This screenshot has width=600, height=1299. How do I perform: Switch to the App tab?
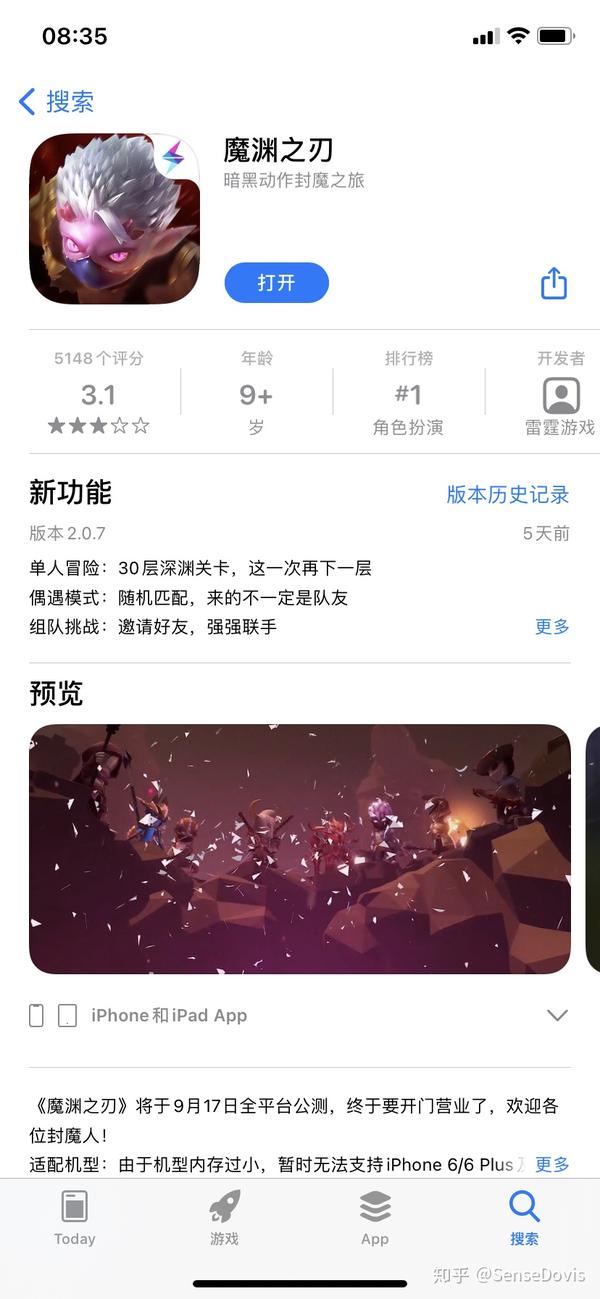point(375,1217)
